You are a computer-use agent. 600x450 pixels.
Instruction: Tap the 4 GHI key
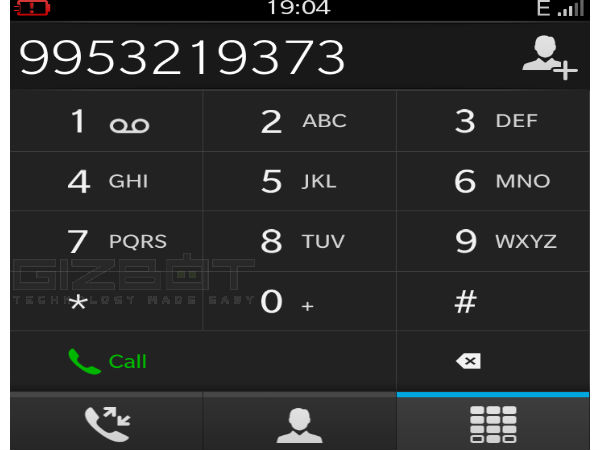107,182
